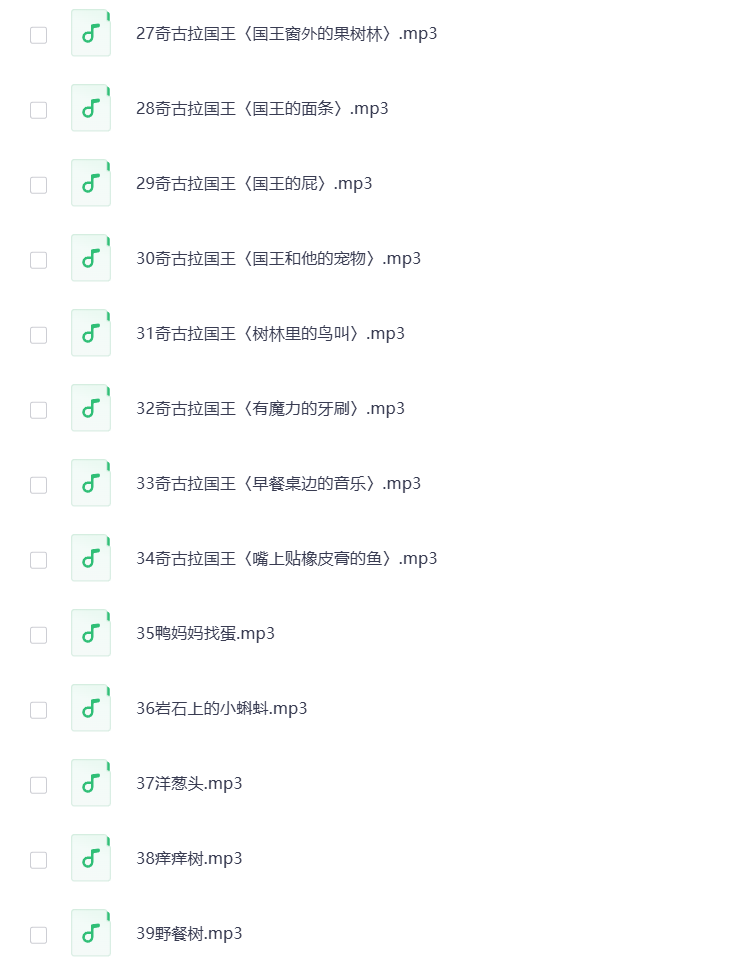Click the music icon next to 31奇古拉国王〈树林里的鸟叫〉.mp3

tap(91, 333)
